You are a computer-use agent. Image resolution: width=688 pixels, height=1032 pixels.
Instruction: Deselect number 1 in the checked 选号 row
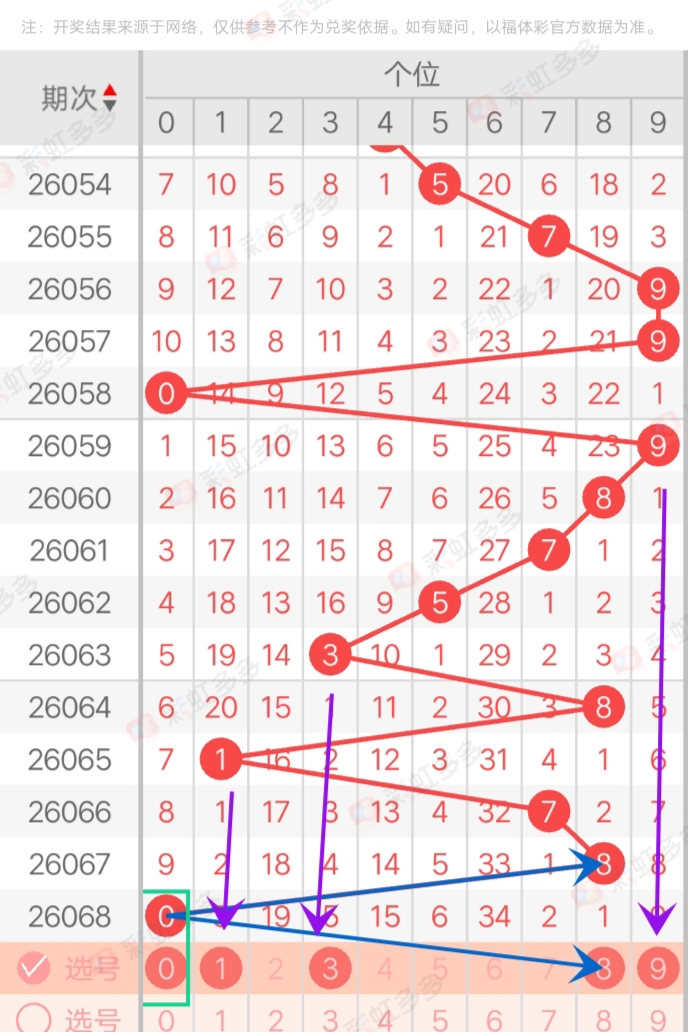[221, 968]
